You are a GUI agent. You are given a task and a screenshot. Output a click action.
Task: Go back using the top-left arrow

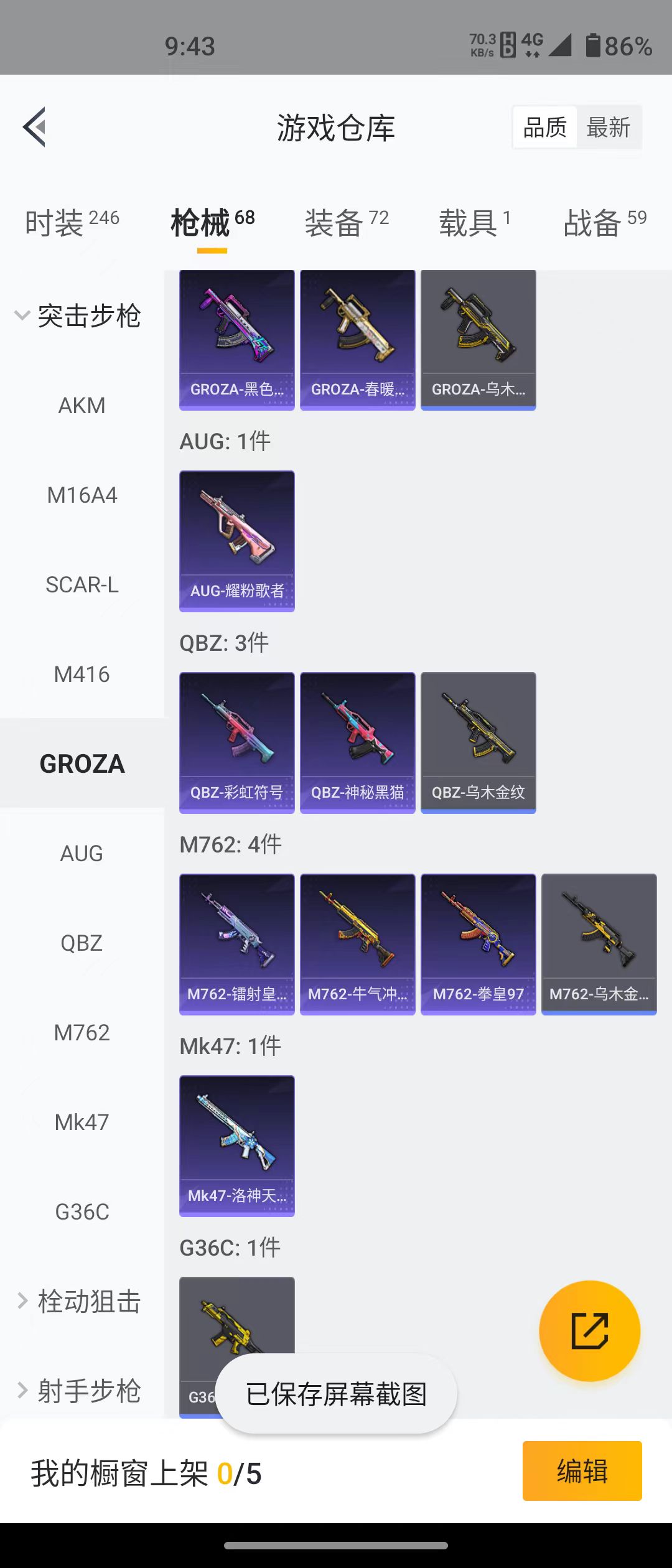(34, 127)
